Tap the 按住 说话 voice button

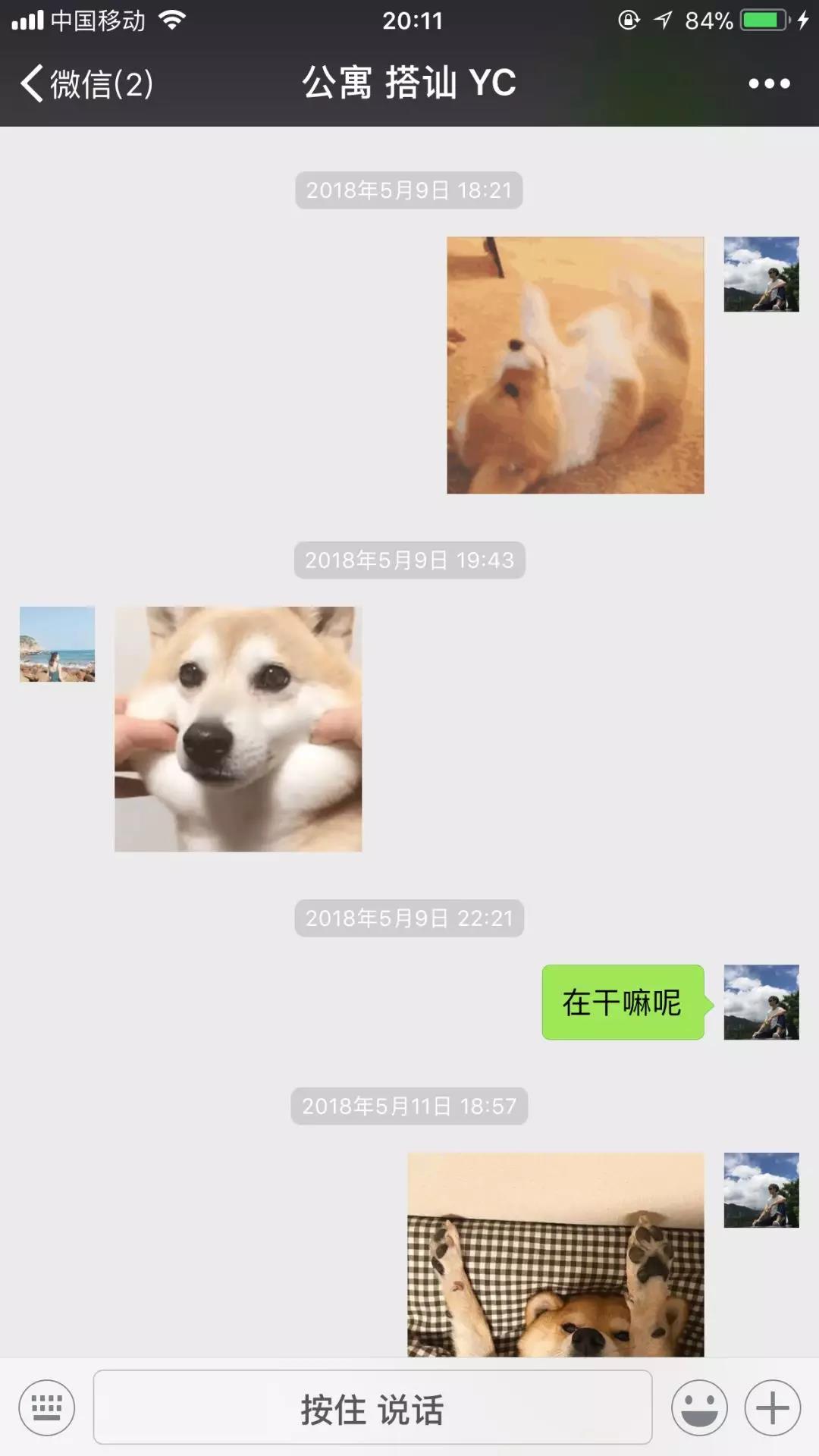(372, 1408)
